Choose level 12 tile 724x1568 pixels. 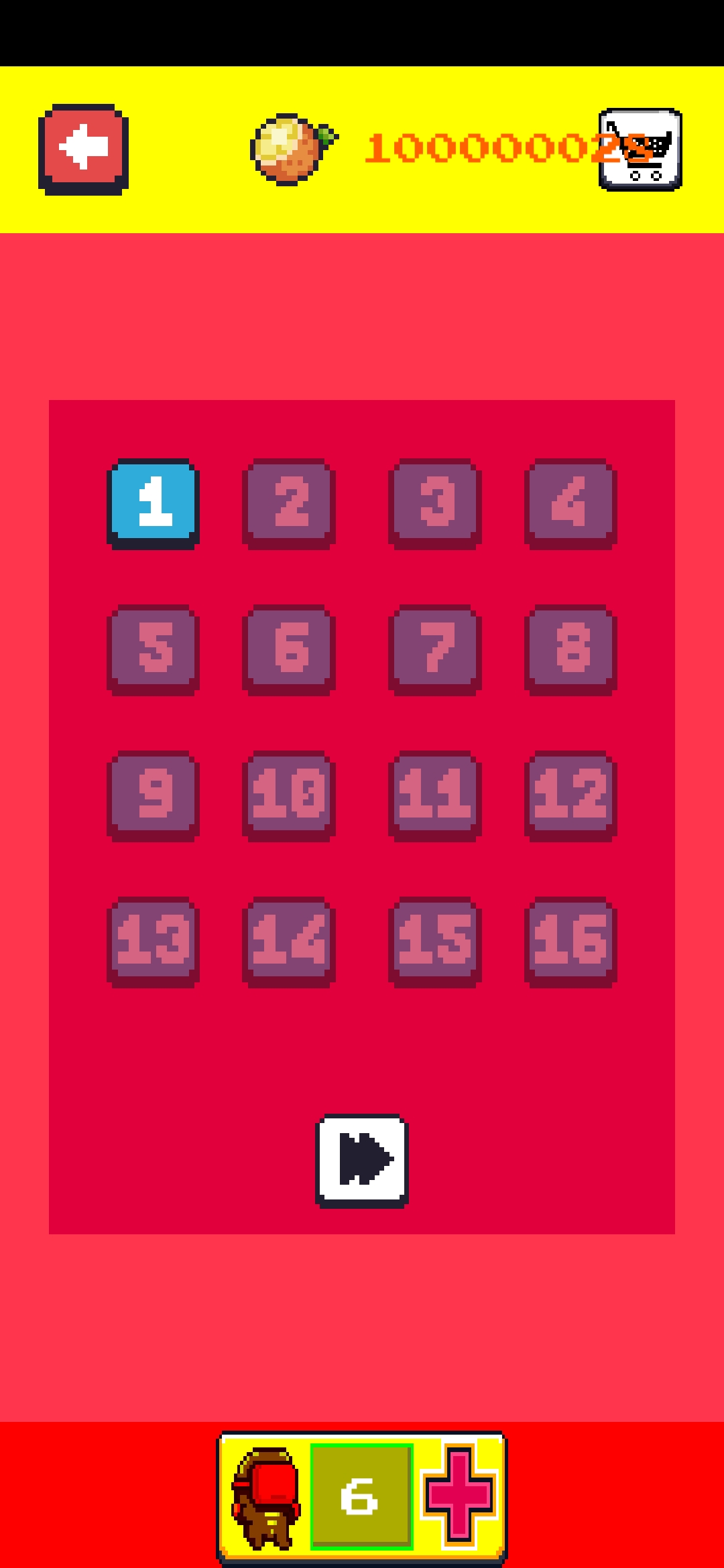pyautogui.click(x=570, y=795)
